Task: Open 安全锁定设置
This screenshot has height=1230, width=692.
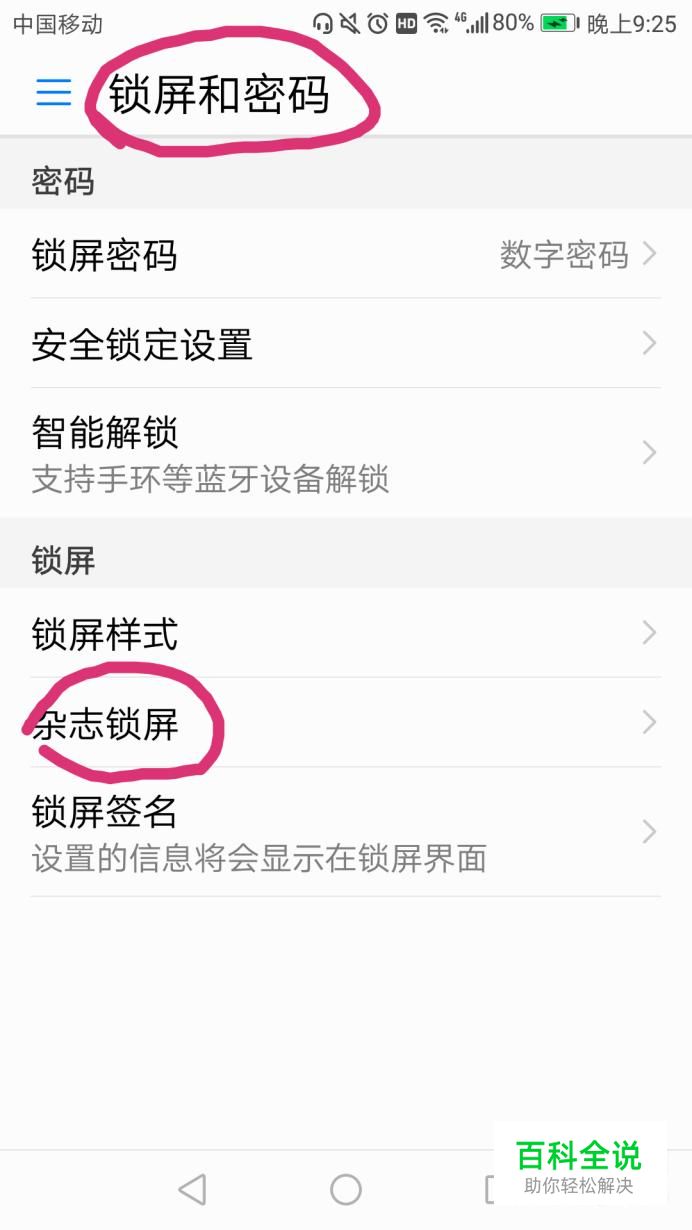Action: [x=346, y=344]
